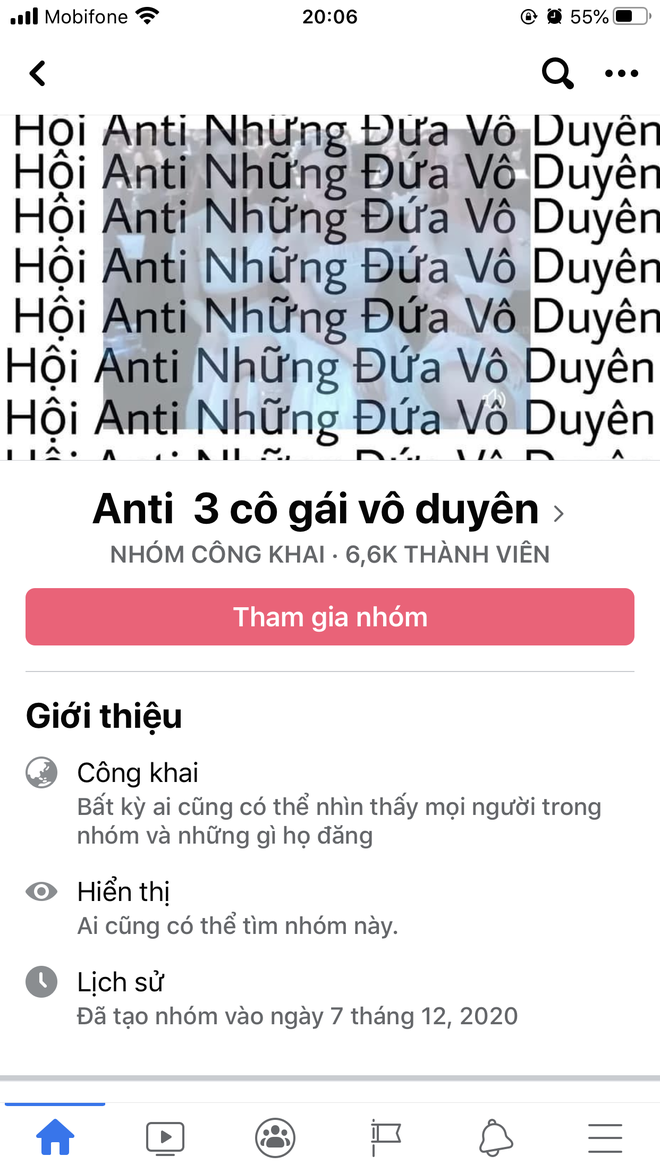View the group cover photo
The image size is (660, 1173).
tap(330, 285)
